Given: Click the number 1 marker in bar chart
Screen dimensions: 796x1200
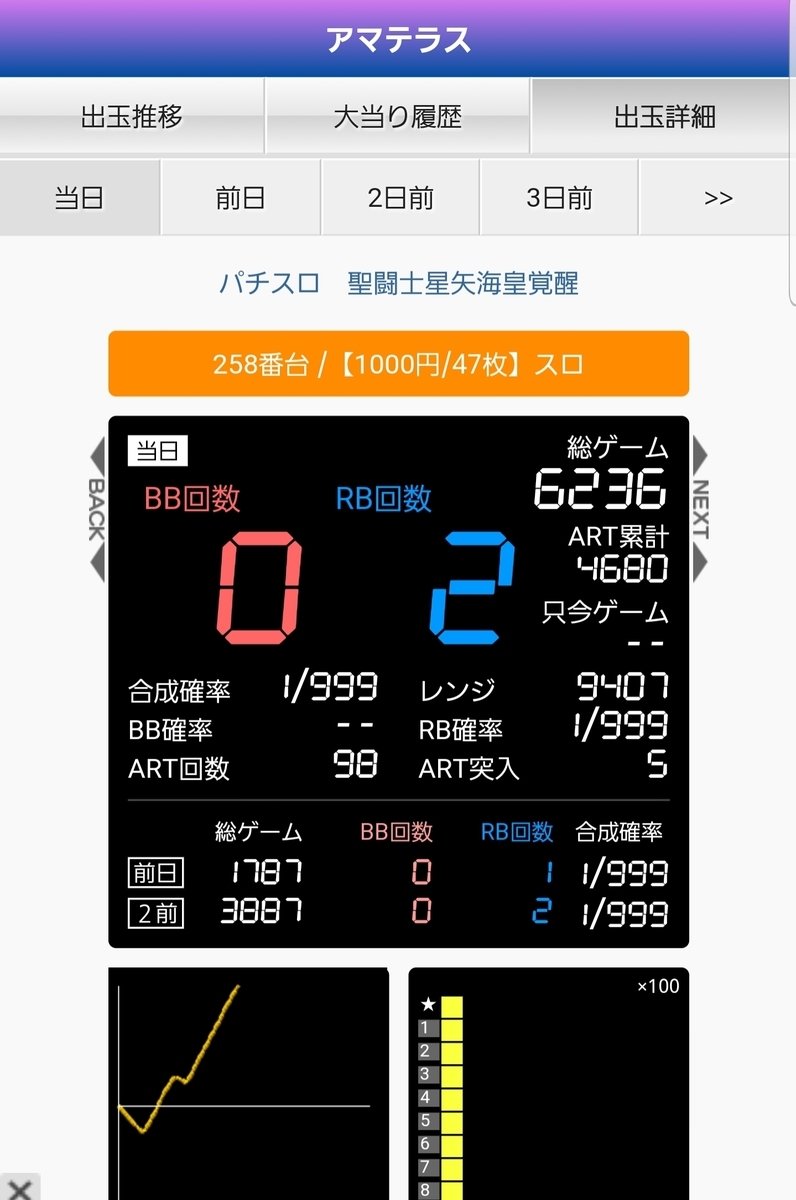Looking at the screenshot, I should 429,1028.
